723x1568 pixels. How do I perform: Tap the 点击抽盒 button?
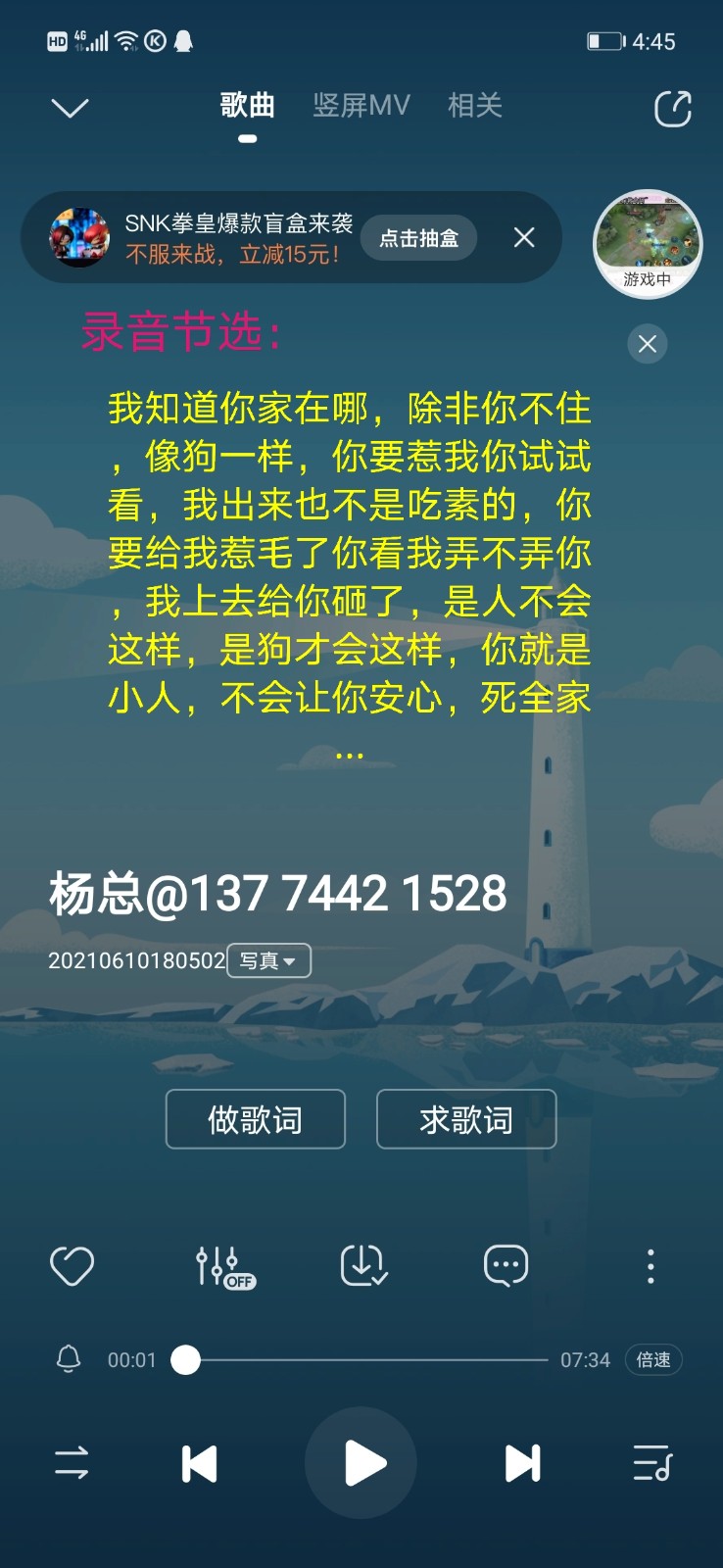(418, 238)
